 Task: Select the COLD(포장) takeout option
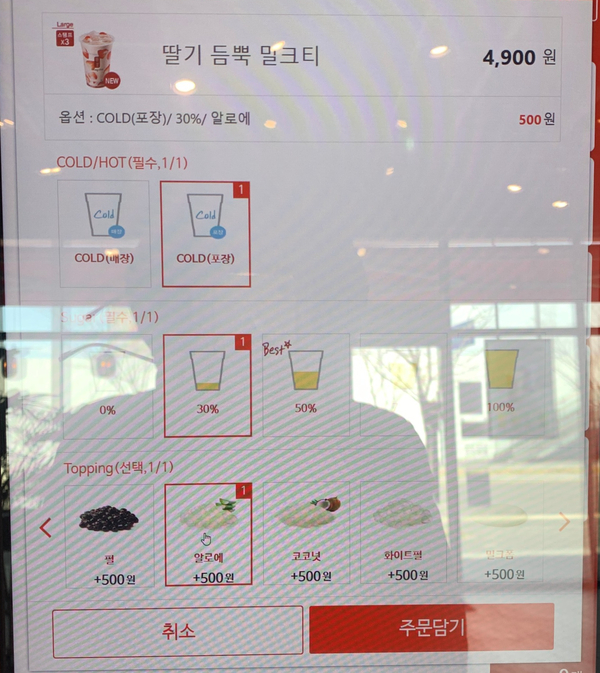[206, 233]
